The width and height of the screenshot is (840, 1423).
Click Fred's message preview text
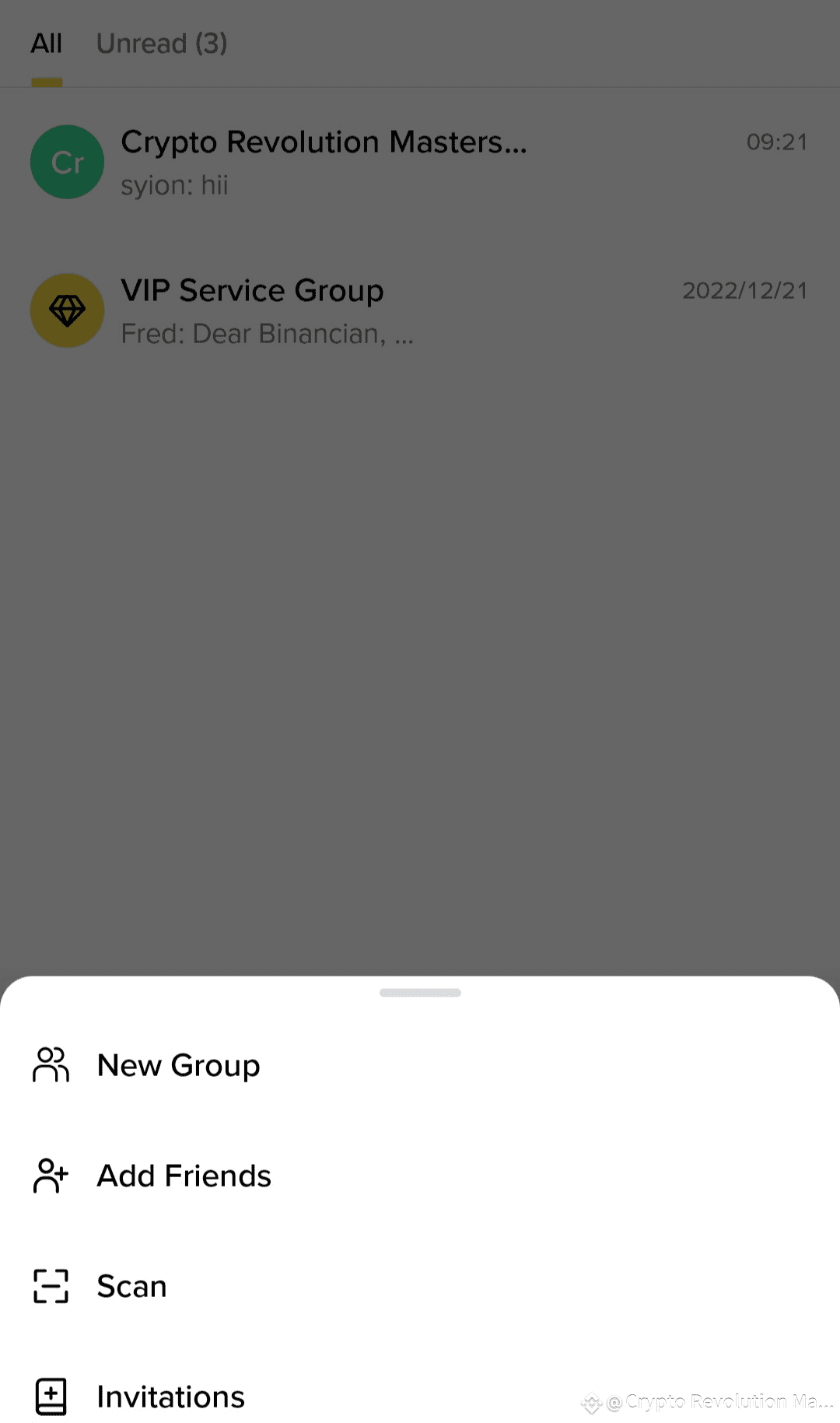tap(268, 335)
